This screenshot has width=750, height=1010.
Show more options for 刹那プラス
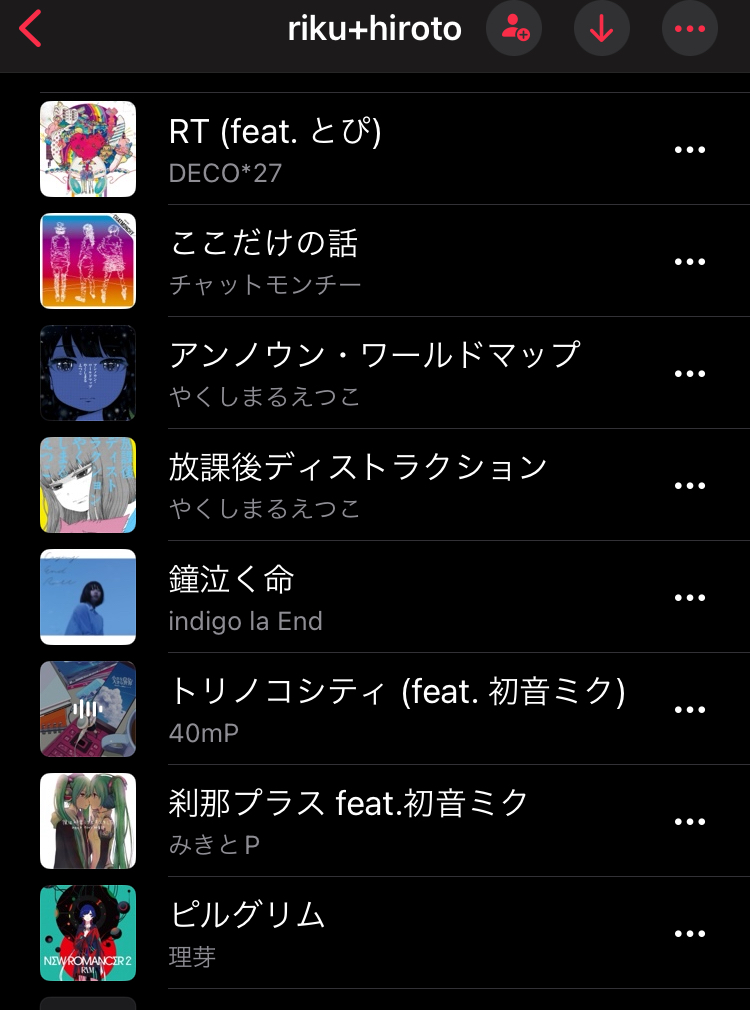(x=690, y=822)
